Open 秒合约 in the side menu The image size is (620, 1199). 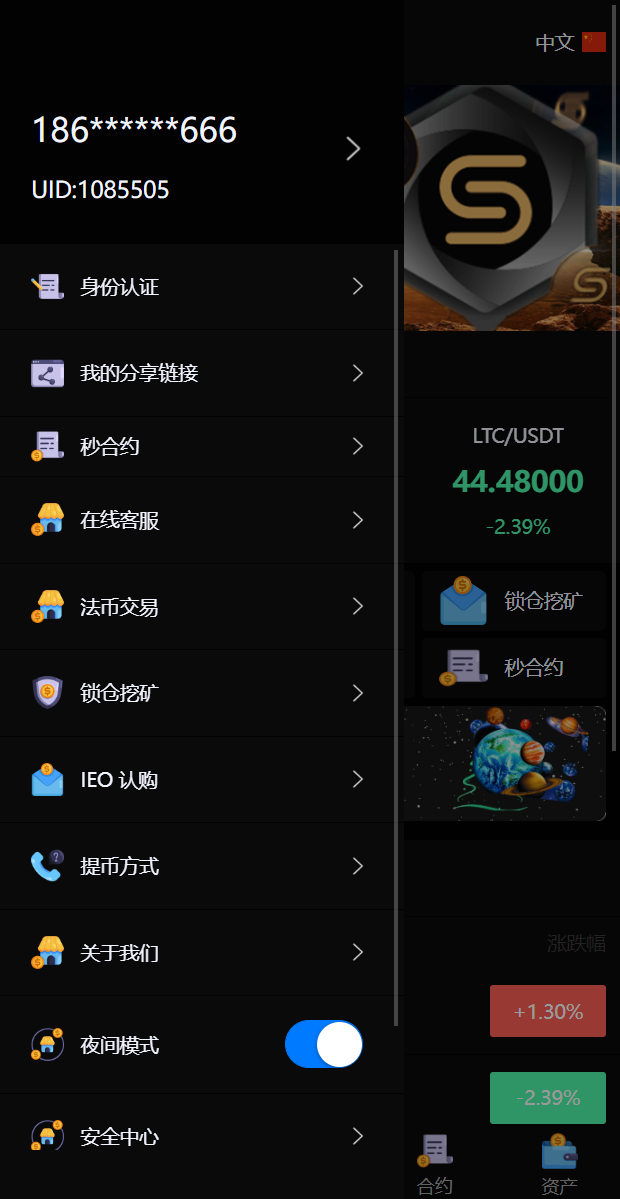198,446
